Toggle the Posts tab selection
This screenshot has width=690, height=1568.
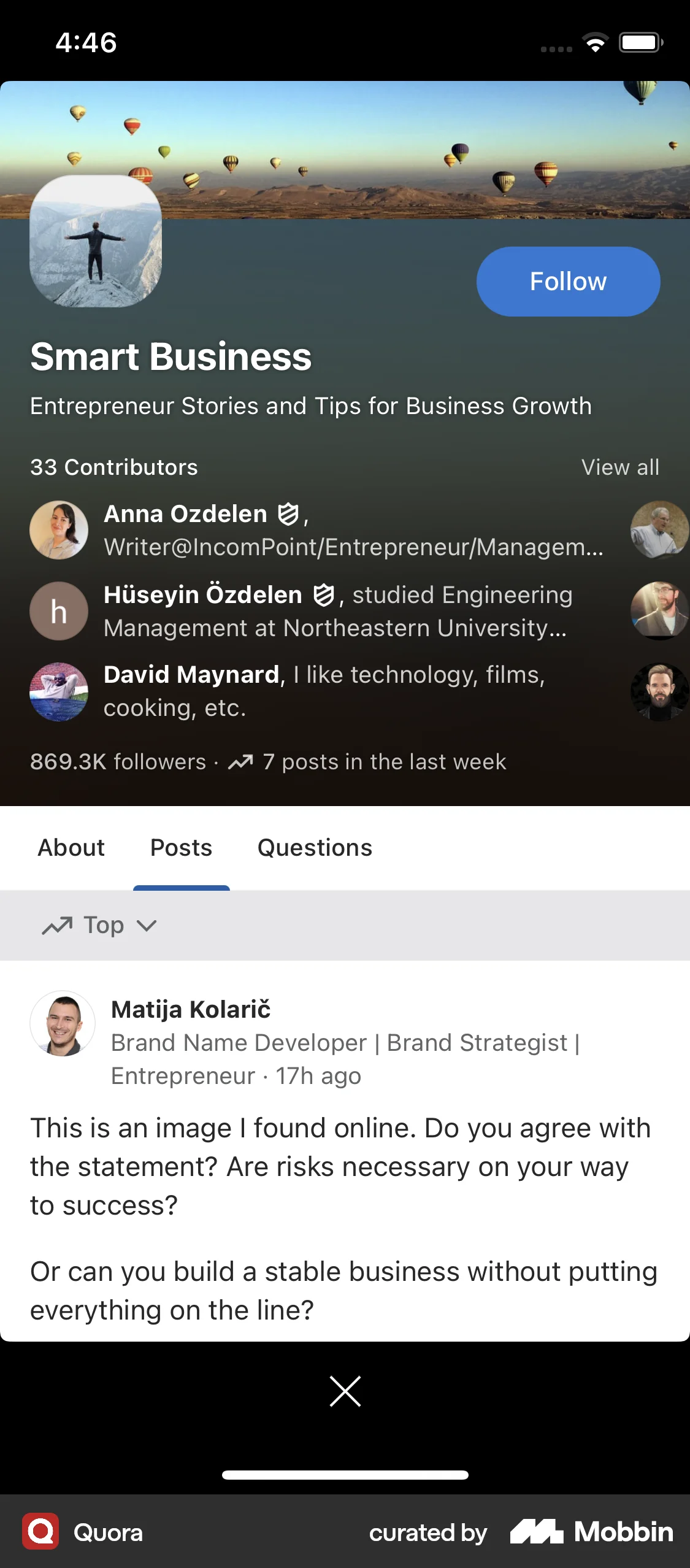[x=180, y=848]
